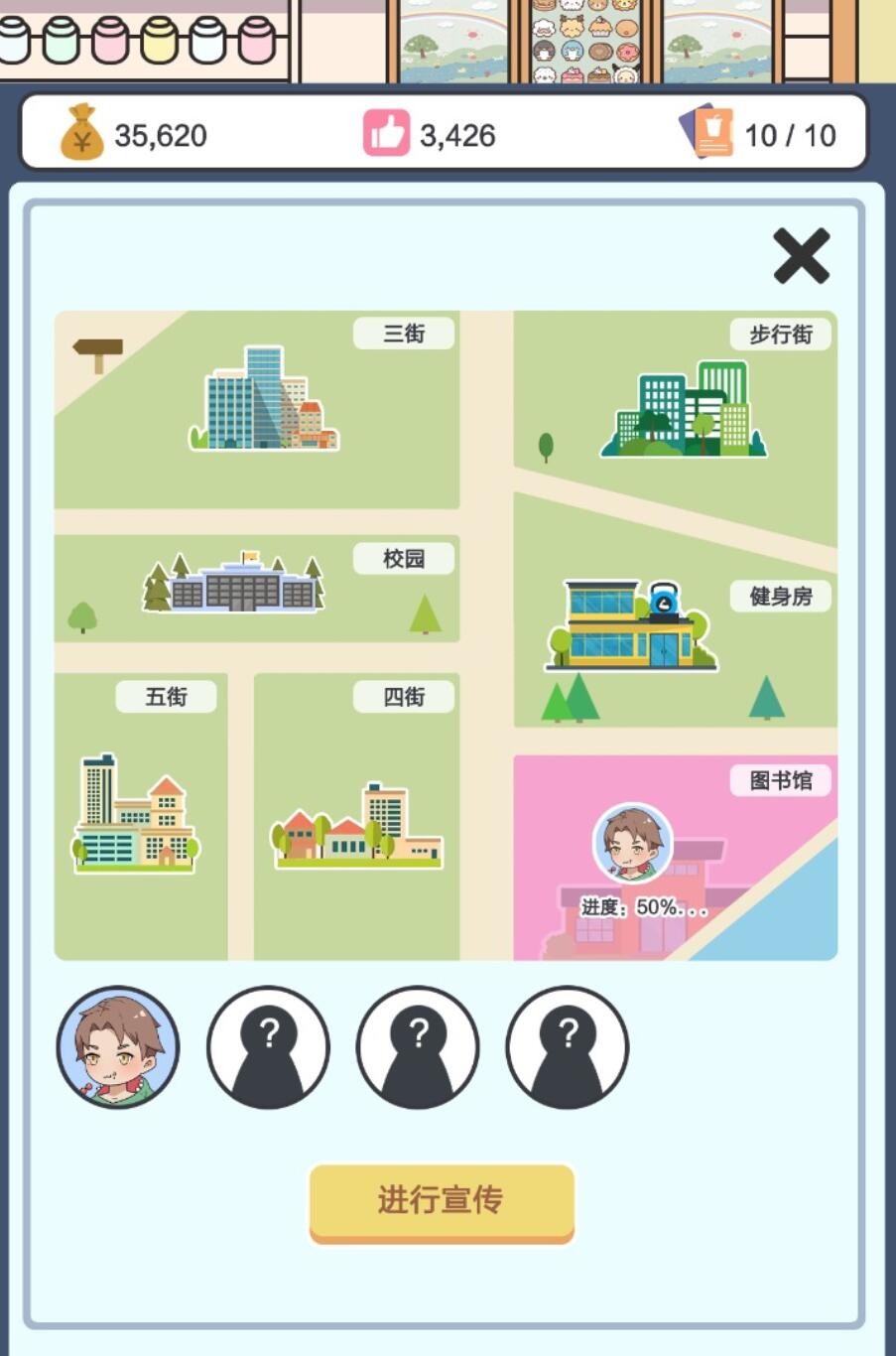Start promotion with 进行宣传 button
This screenshot has width=896, height=1356.
[x=442, y=1201]
